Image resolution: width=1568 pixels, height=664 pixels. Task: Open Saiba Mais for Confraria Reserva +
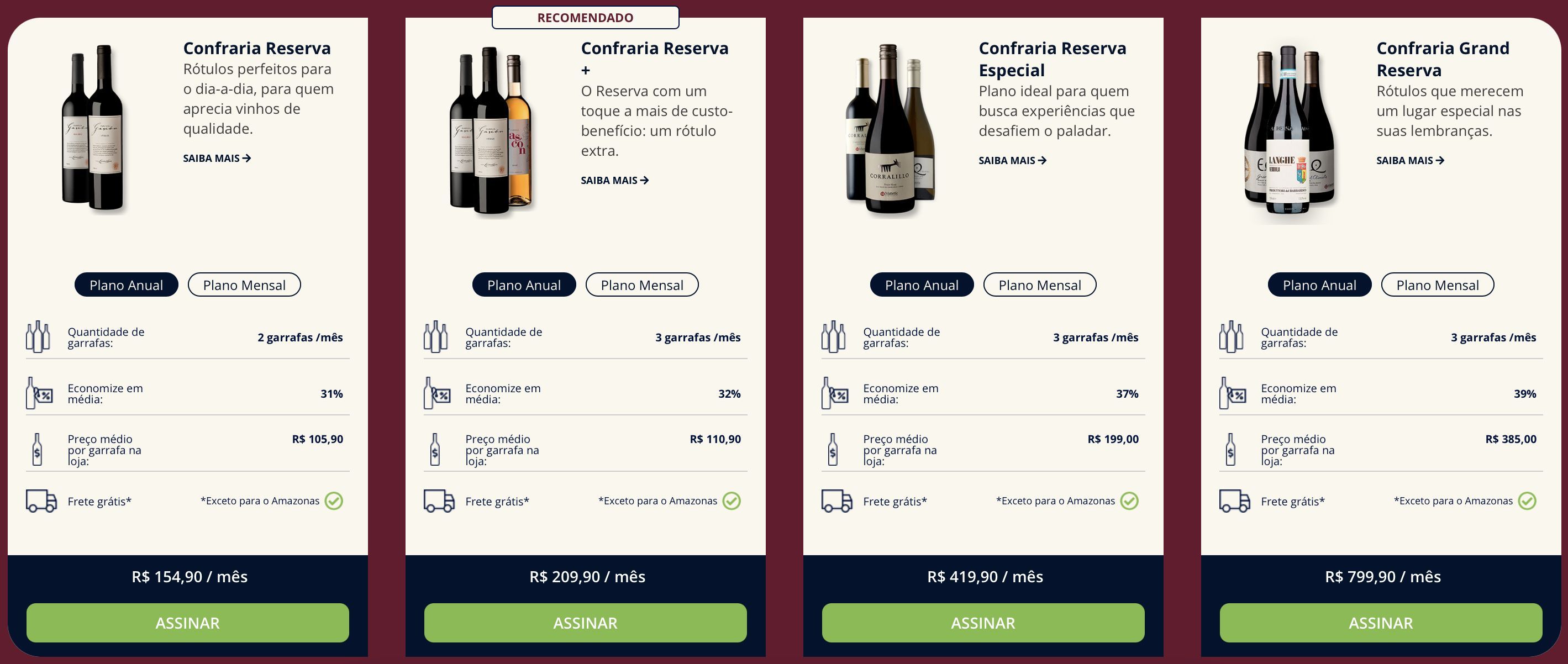point(614,180)
